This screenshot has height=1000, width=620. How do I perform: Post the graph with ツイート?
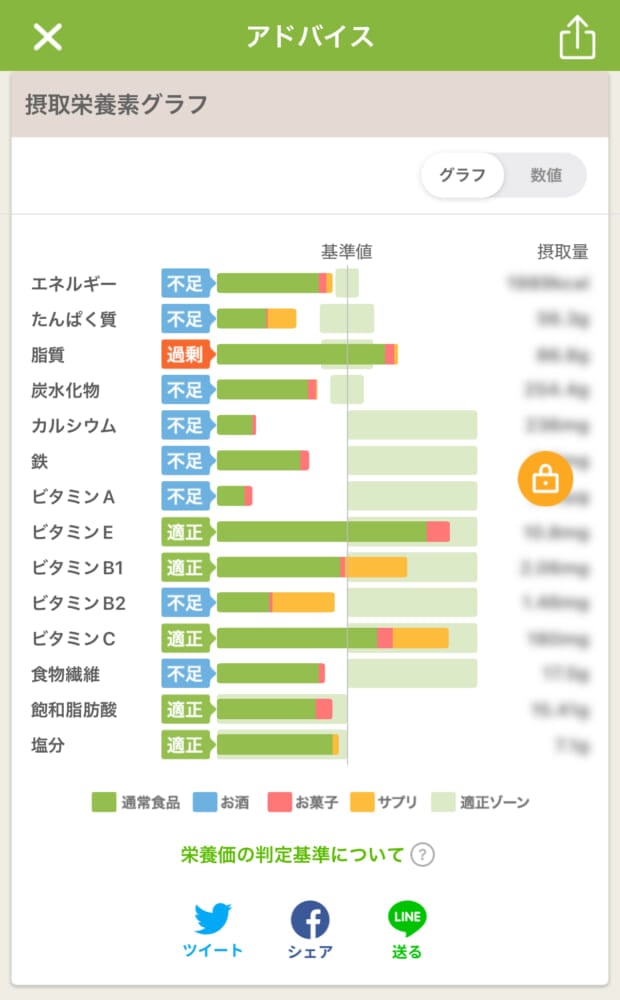(213, 930)
